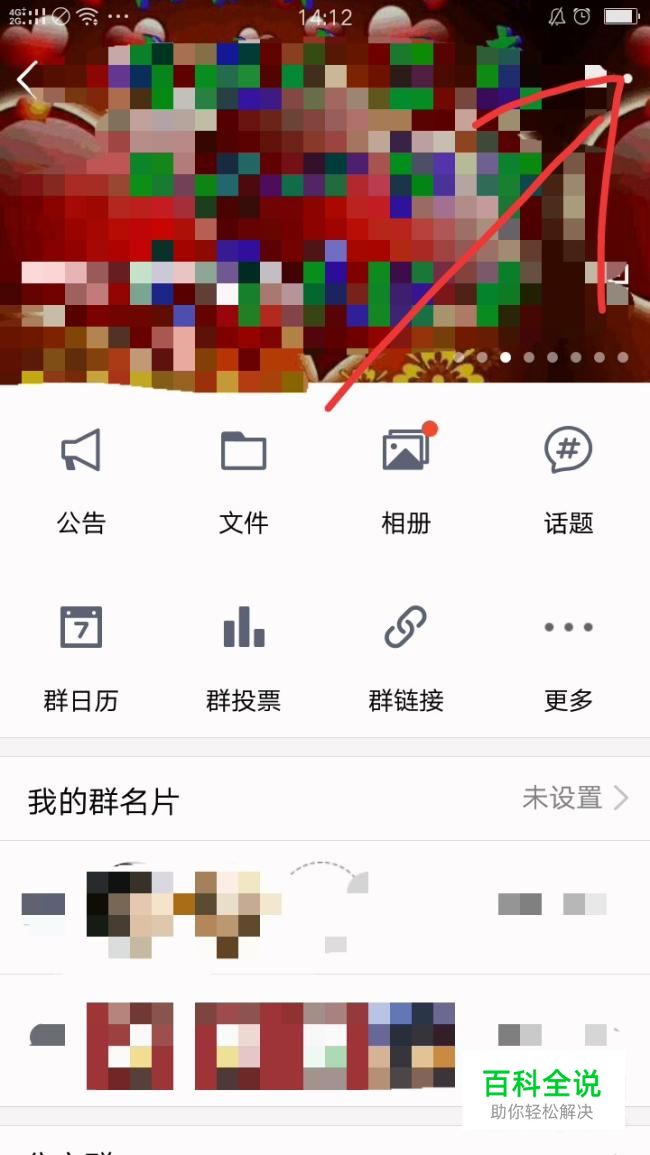Set up 我的群名片 group card
Image resolution: width=650 pixels, height=1155 pixels.
click(x=325, y=798)
